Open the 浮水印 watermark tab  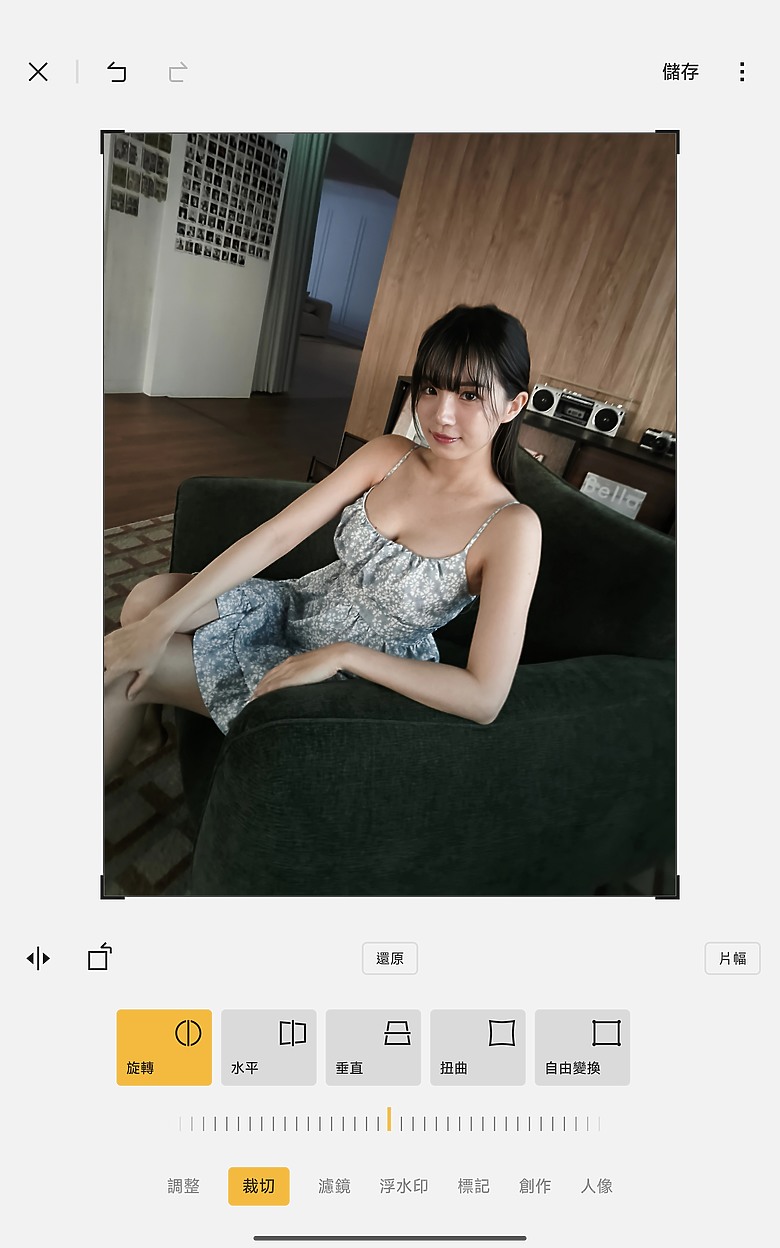click(x=403, y=1186)
